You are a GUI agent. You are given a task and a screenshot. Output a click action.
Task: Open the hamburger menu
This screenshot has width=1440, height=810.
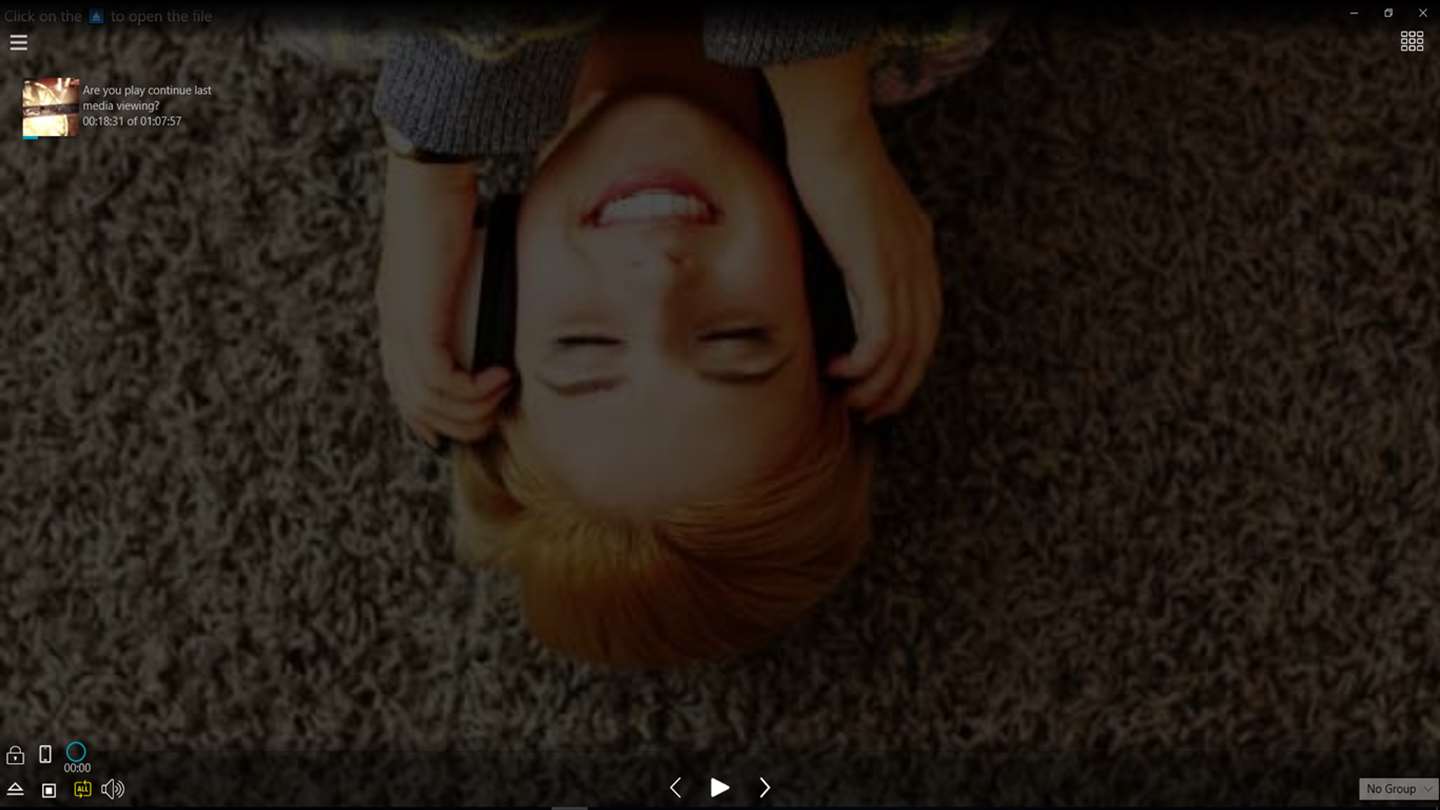[18, 42]
